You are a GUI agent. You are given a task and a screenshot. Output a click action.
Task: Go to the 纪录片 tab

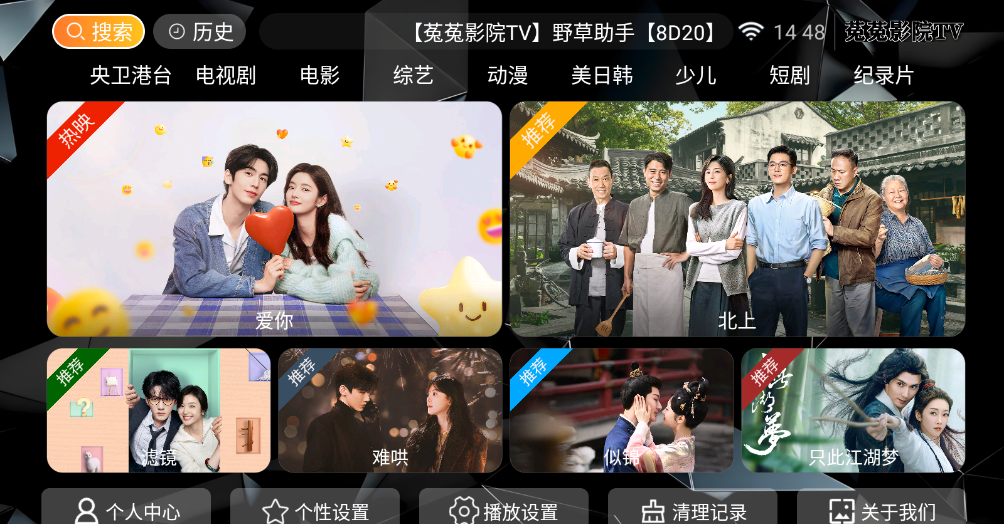[x=883, y=76]
